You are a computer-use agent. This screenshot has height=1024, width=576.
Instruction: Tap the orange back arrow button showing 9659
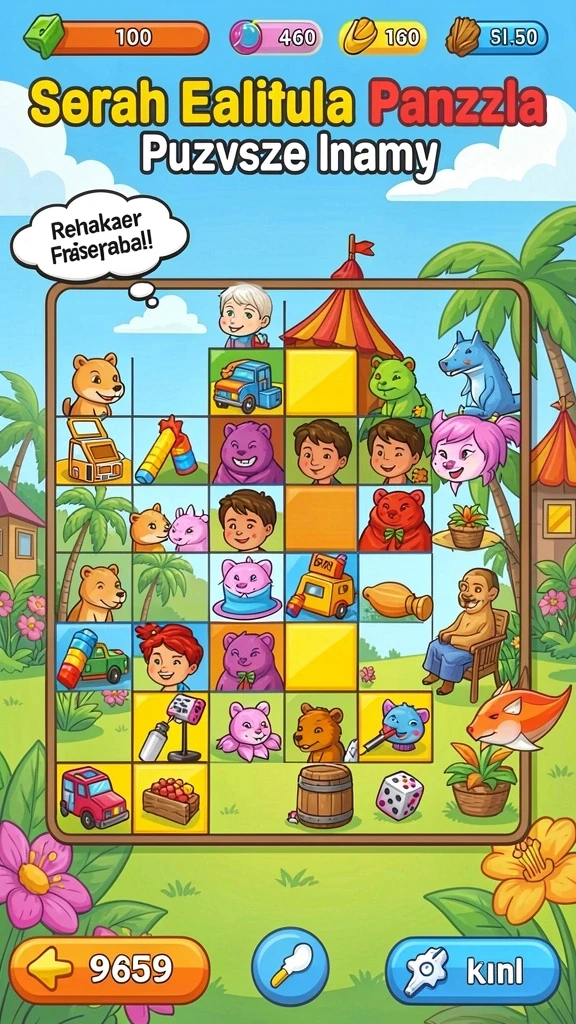pos(109,970)
